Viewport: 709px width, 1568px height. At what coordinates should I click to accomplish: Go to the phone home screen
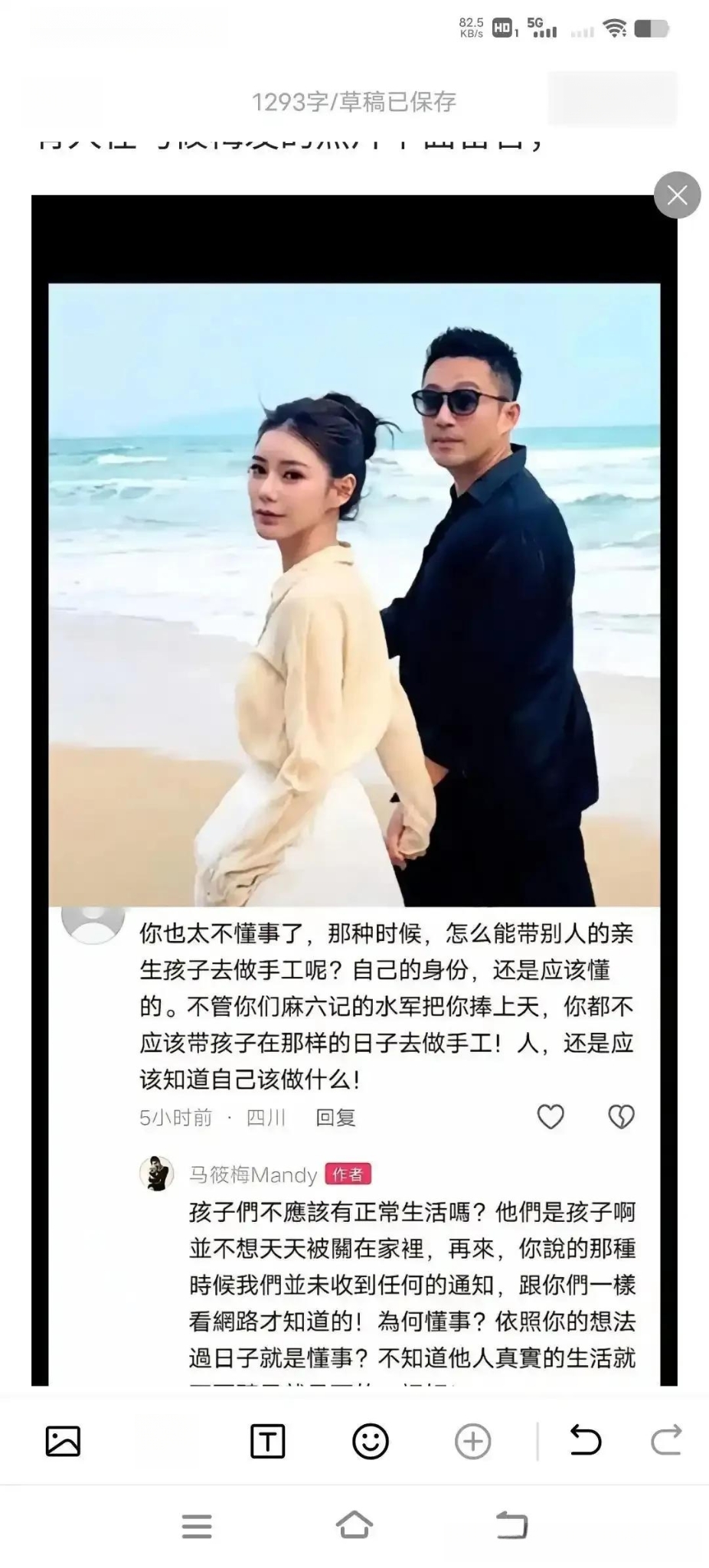354,1525
